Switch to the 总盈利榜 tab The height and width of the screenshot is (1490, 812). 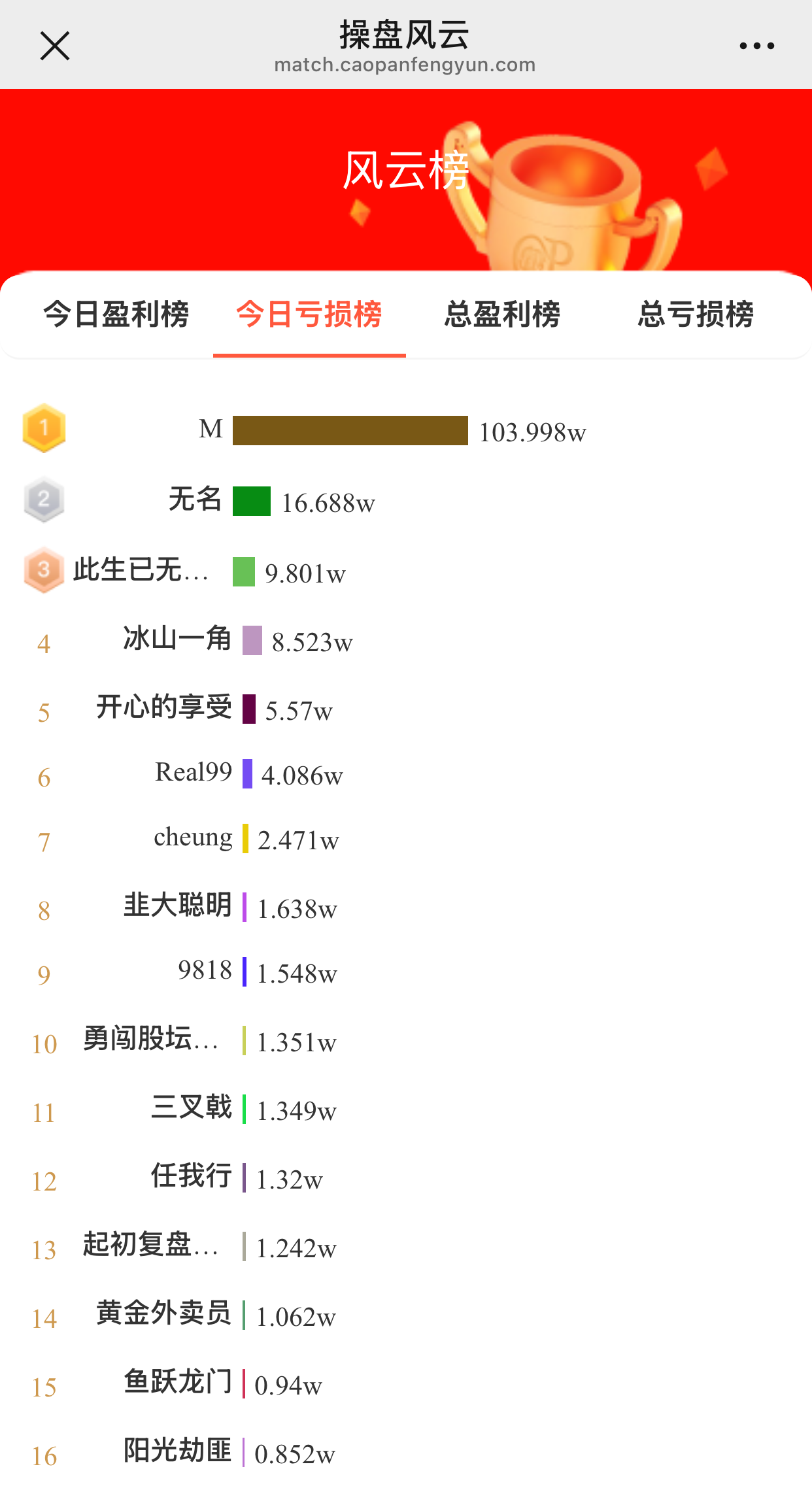click(x=502, y=314)
